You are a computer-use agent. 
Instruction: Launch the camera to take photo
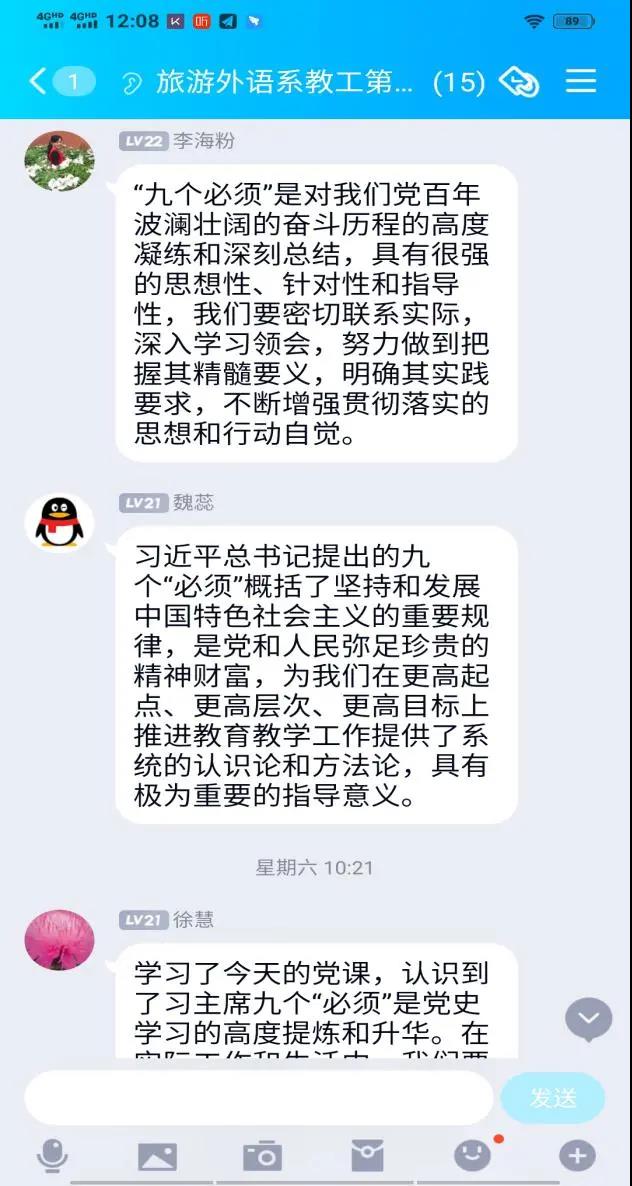pos(262,1156)
